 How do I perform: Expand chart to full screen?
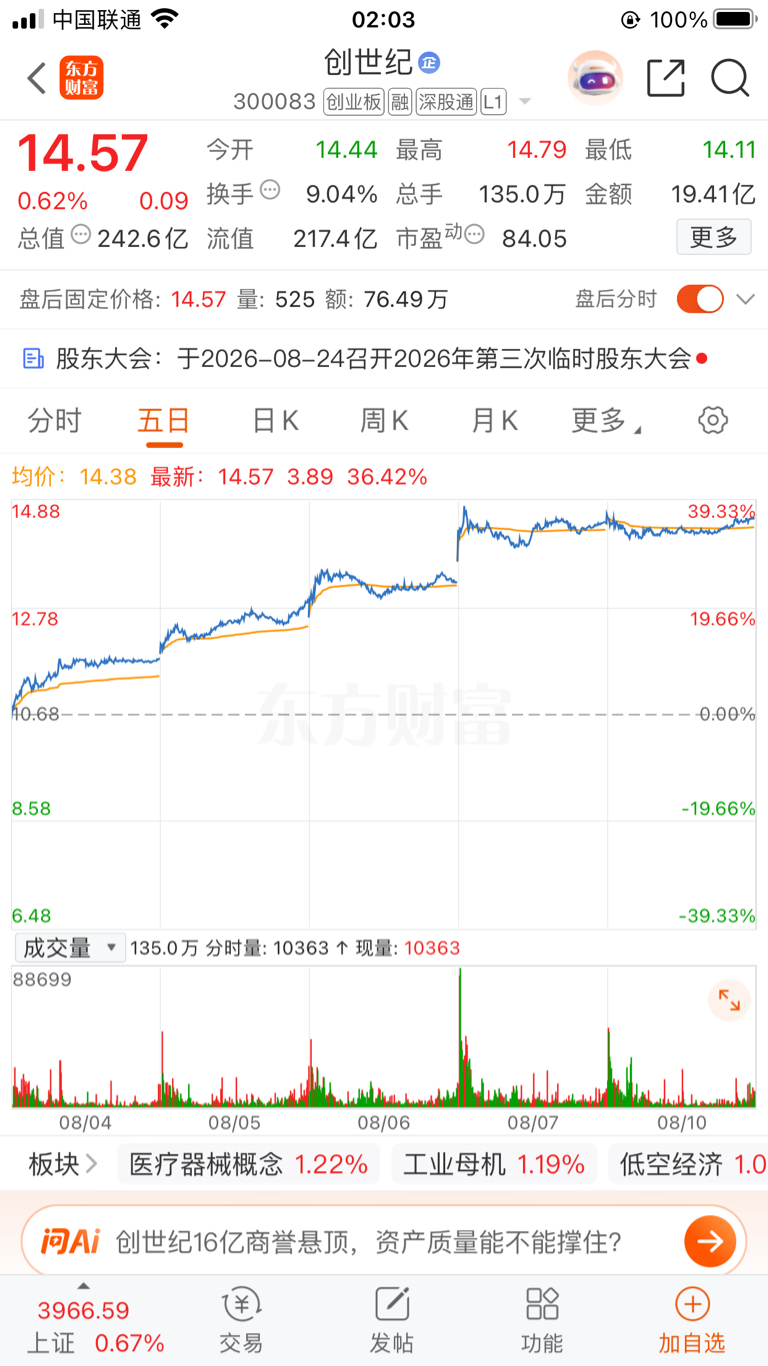[729, 999]
